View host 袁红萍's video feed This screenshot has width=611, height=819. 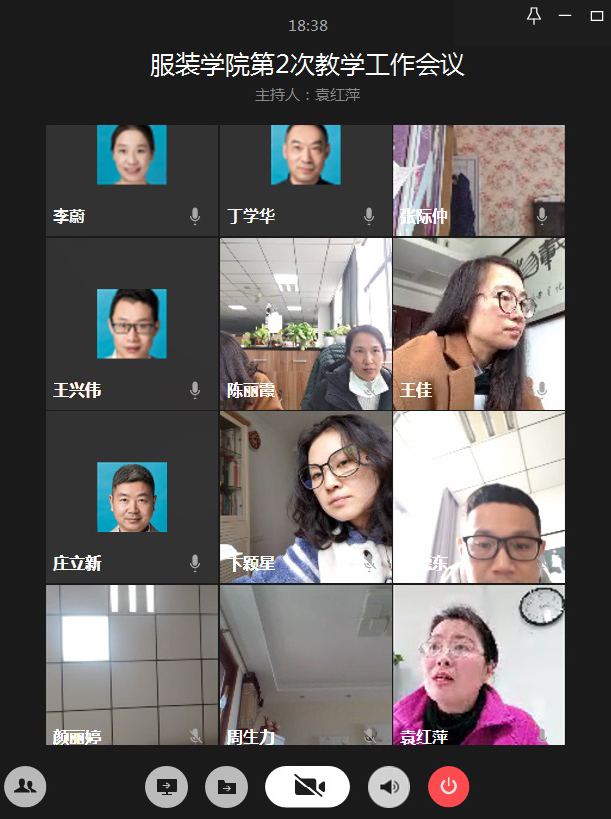tap(478, 665)
